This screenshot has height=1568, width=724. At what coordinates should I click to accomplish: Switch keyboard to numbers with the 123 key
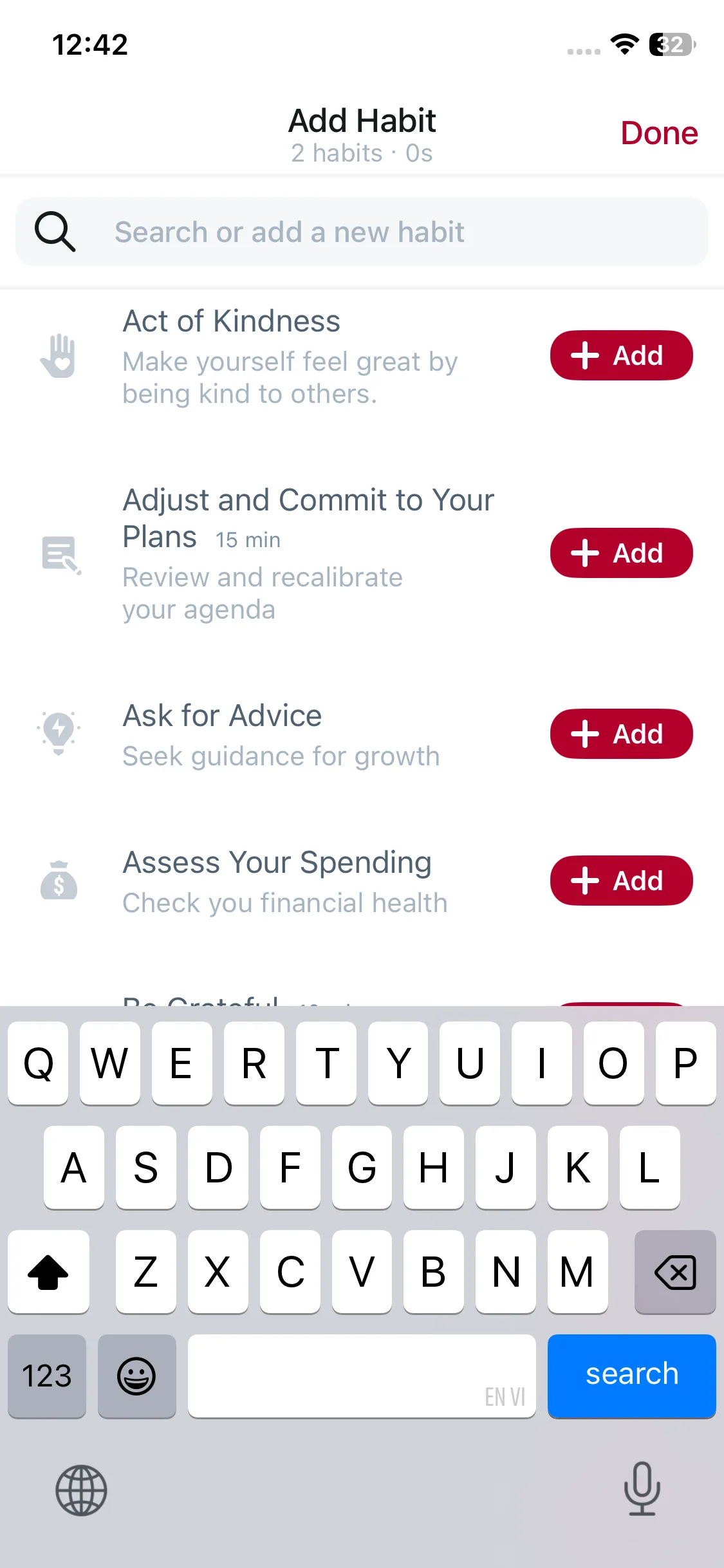47,1375
